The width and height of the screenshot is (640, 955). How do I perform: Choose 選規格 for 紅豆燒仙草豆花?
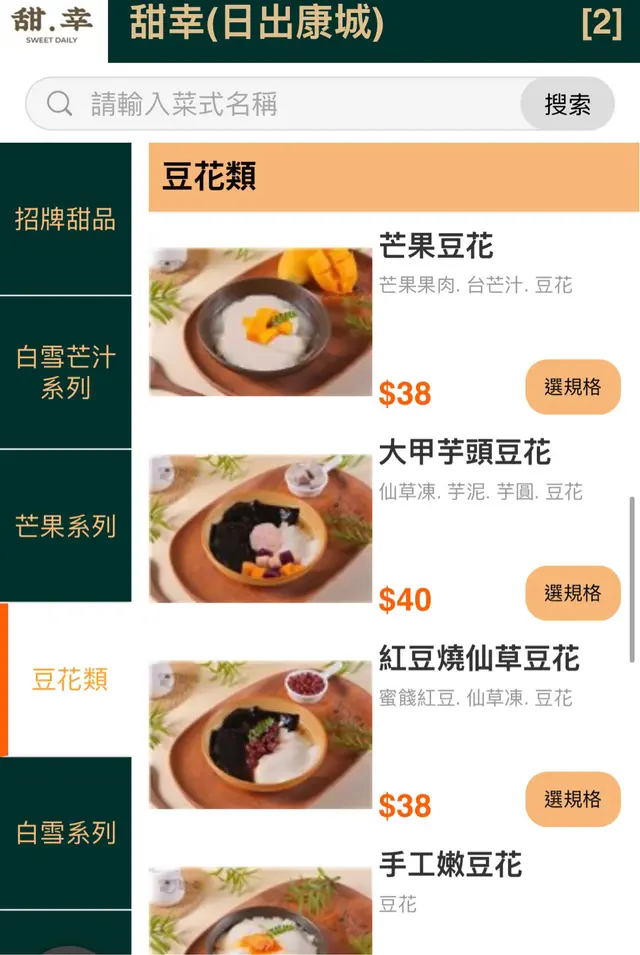[x=572, y=799]
